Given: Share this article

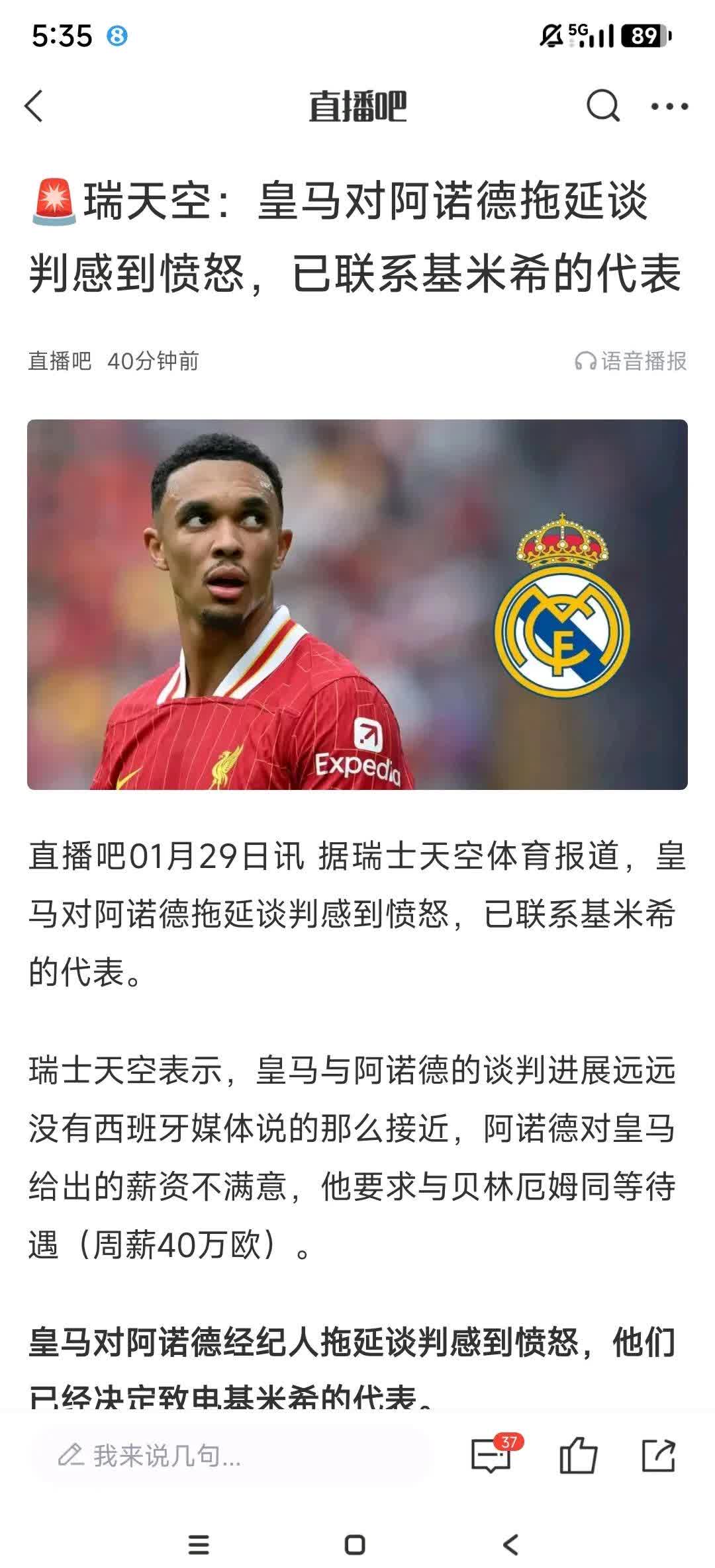Looking at the screenshot, I should [659, 1455].
